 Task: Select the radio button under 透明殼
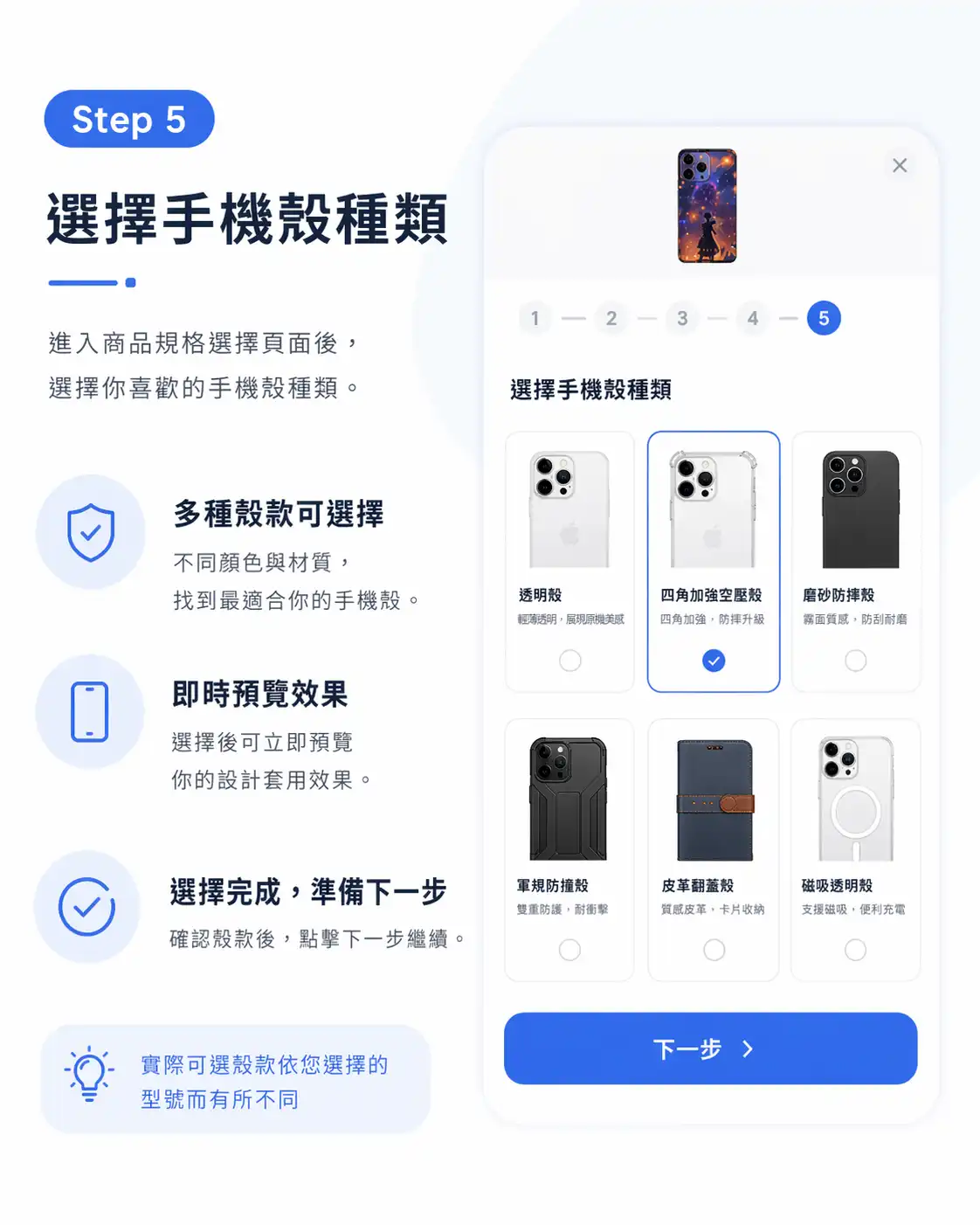pos(569,661)
